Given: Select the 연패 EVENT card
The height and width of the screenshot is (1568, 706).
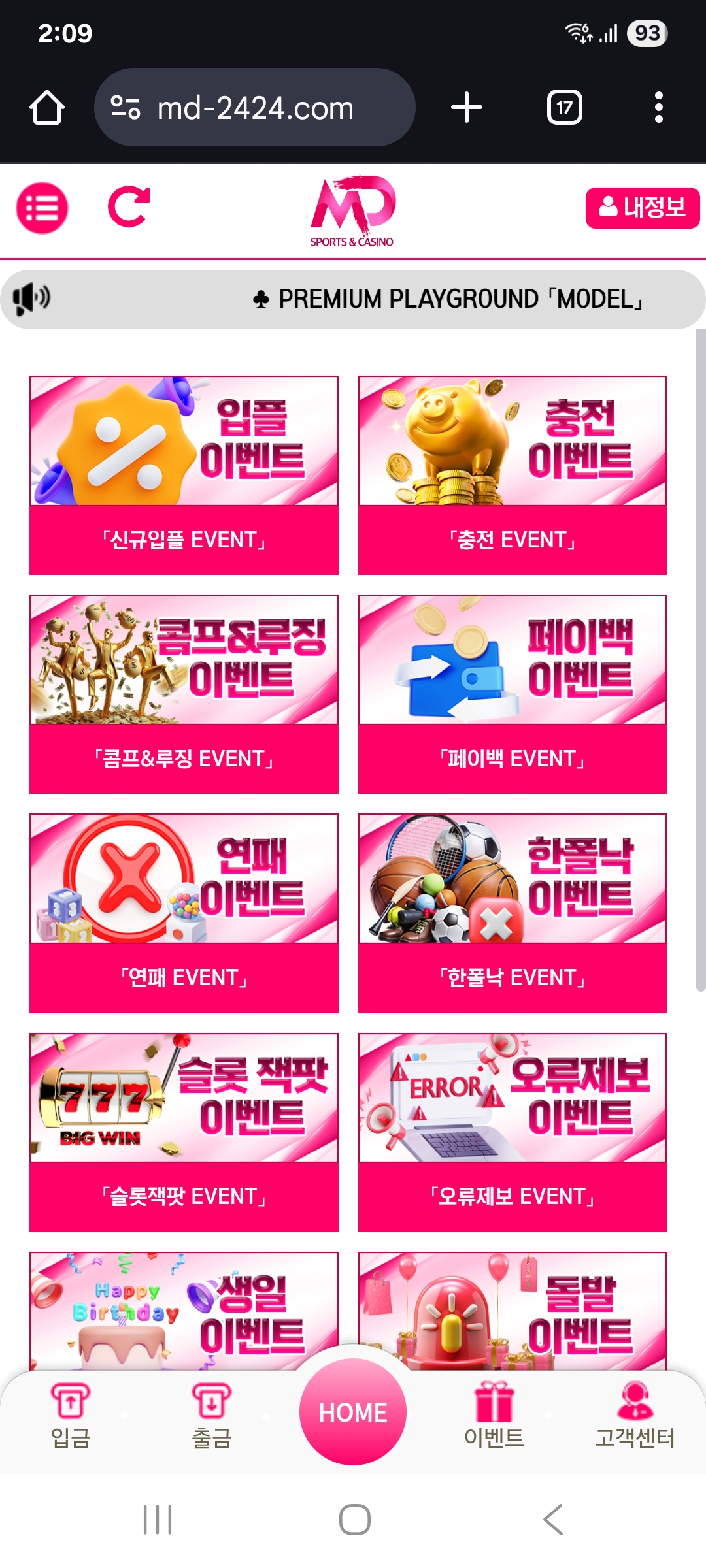Looking at the screenshot, I should point(184,913).
